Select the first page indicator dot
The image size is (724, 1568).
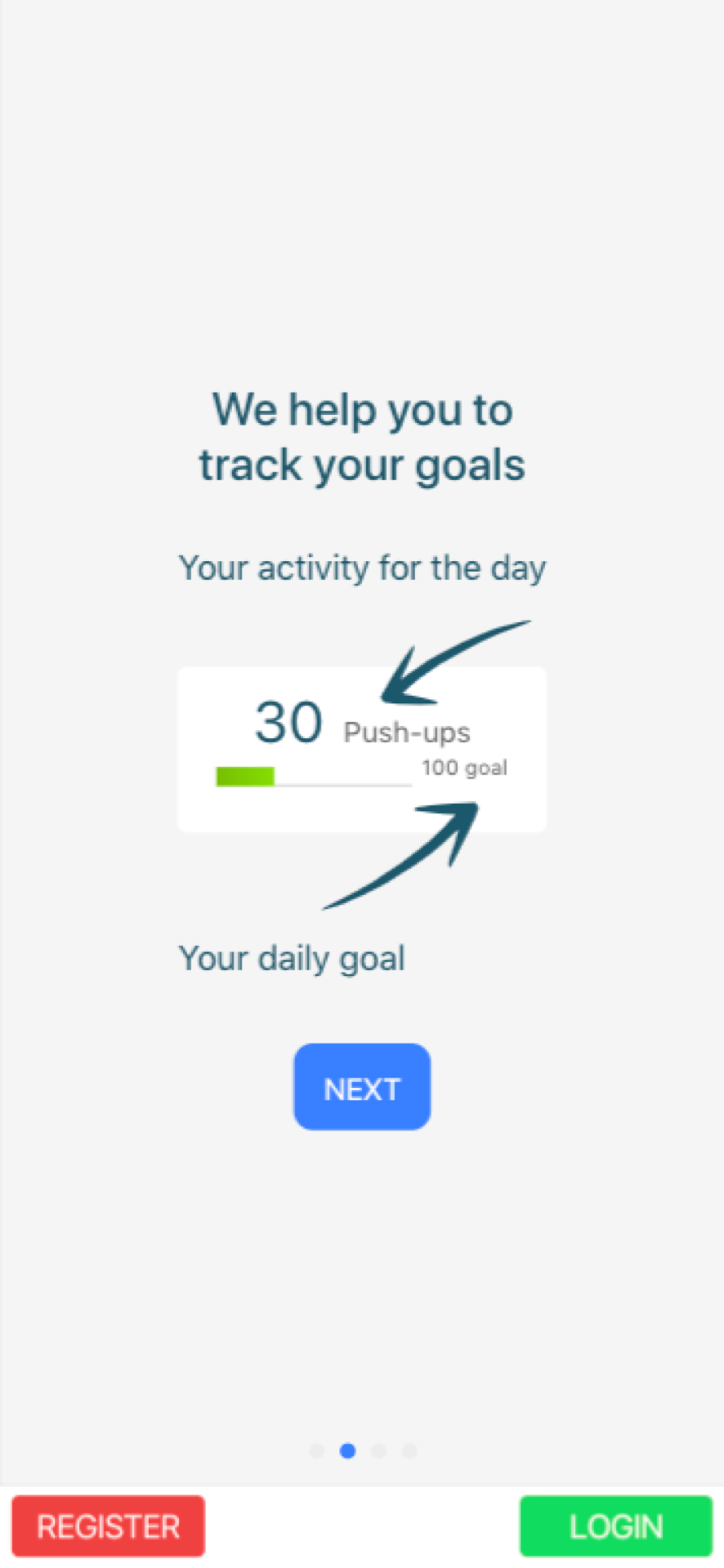[317, 1450]
